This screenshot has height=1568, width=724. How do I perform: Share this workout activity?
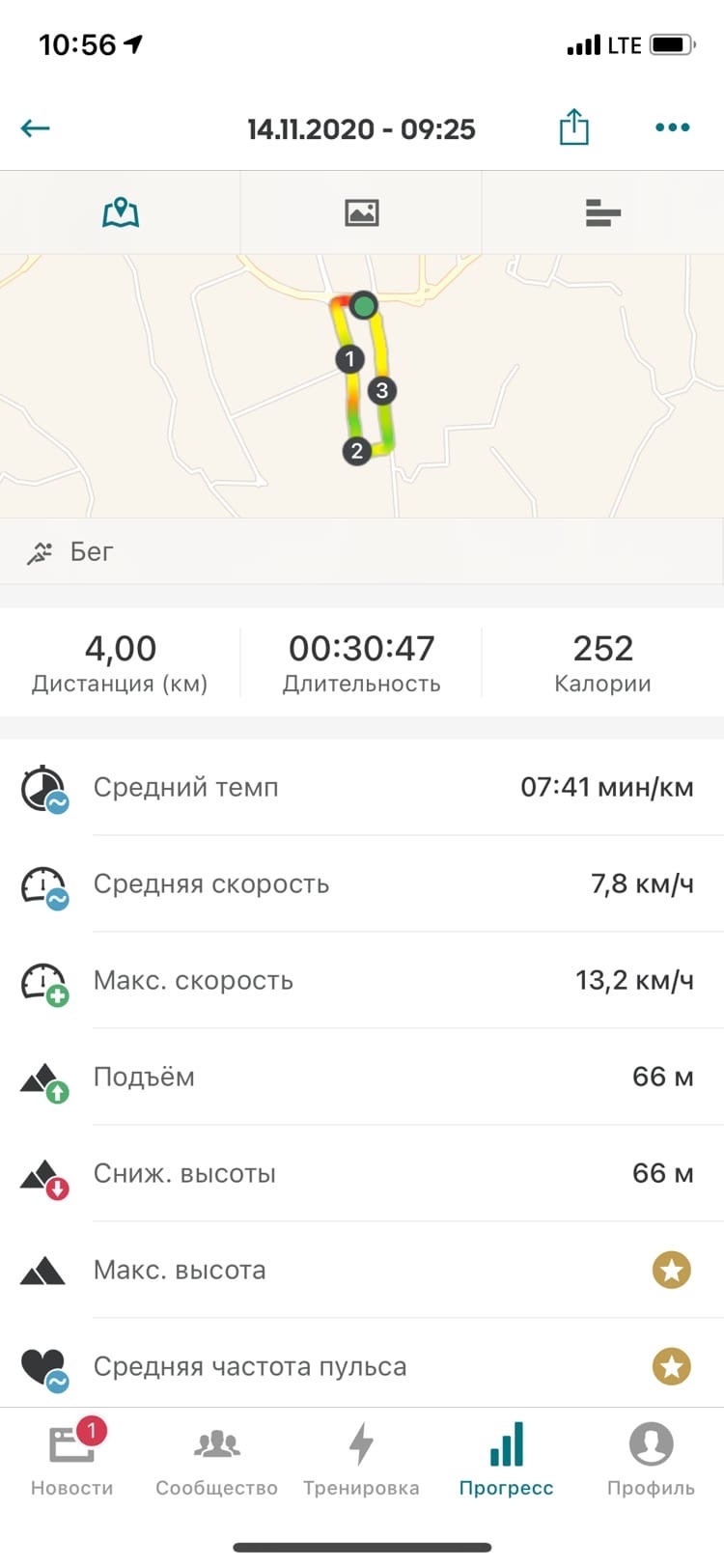[574, 127]
